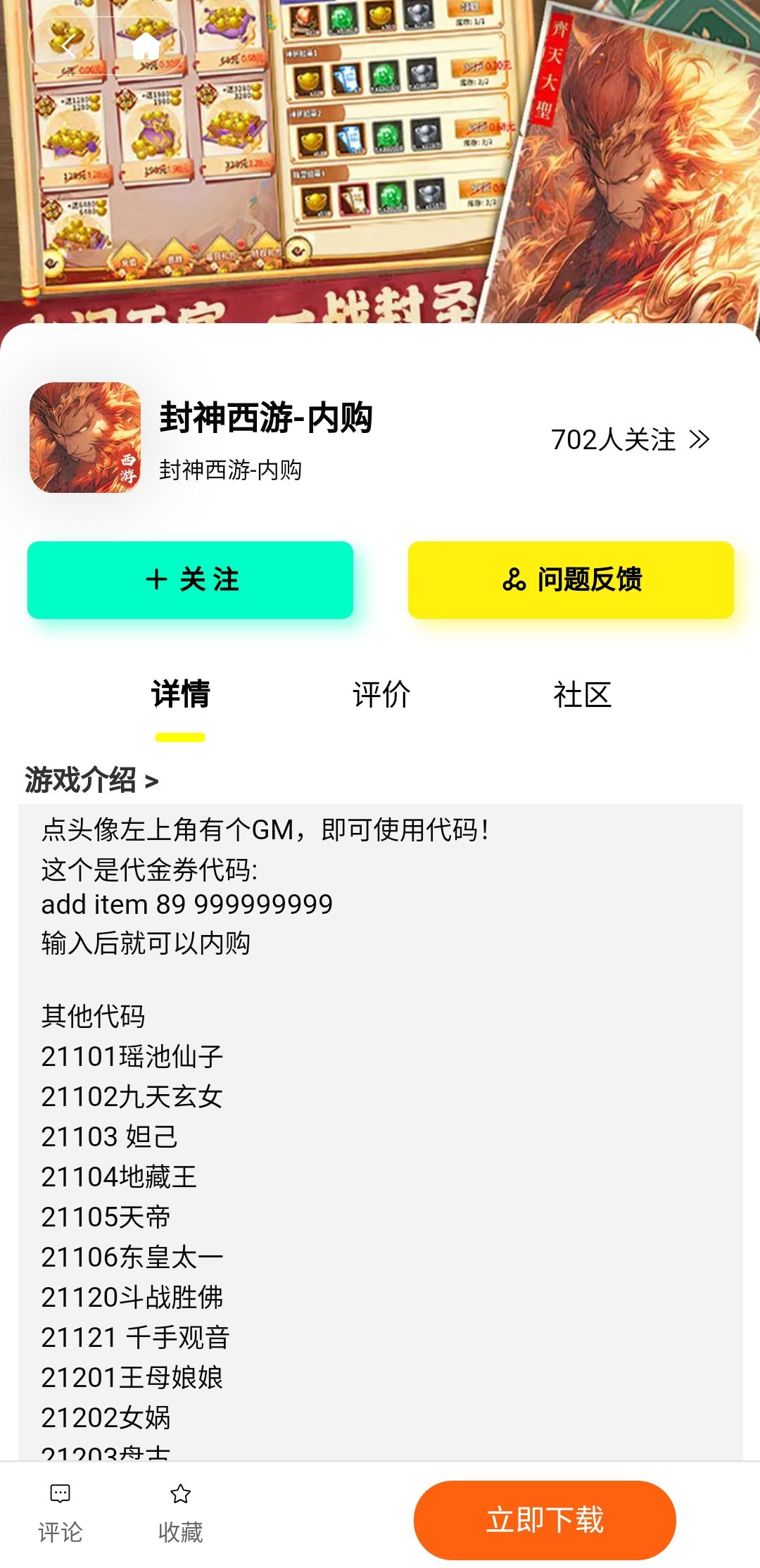This screenshot has width=760, height=1568.
Task: Tap the back arrow icon
Action: point(68,46)
